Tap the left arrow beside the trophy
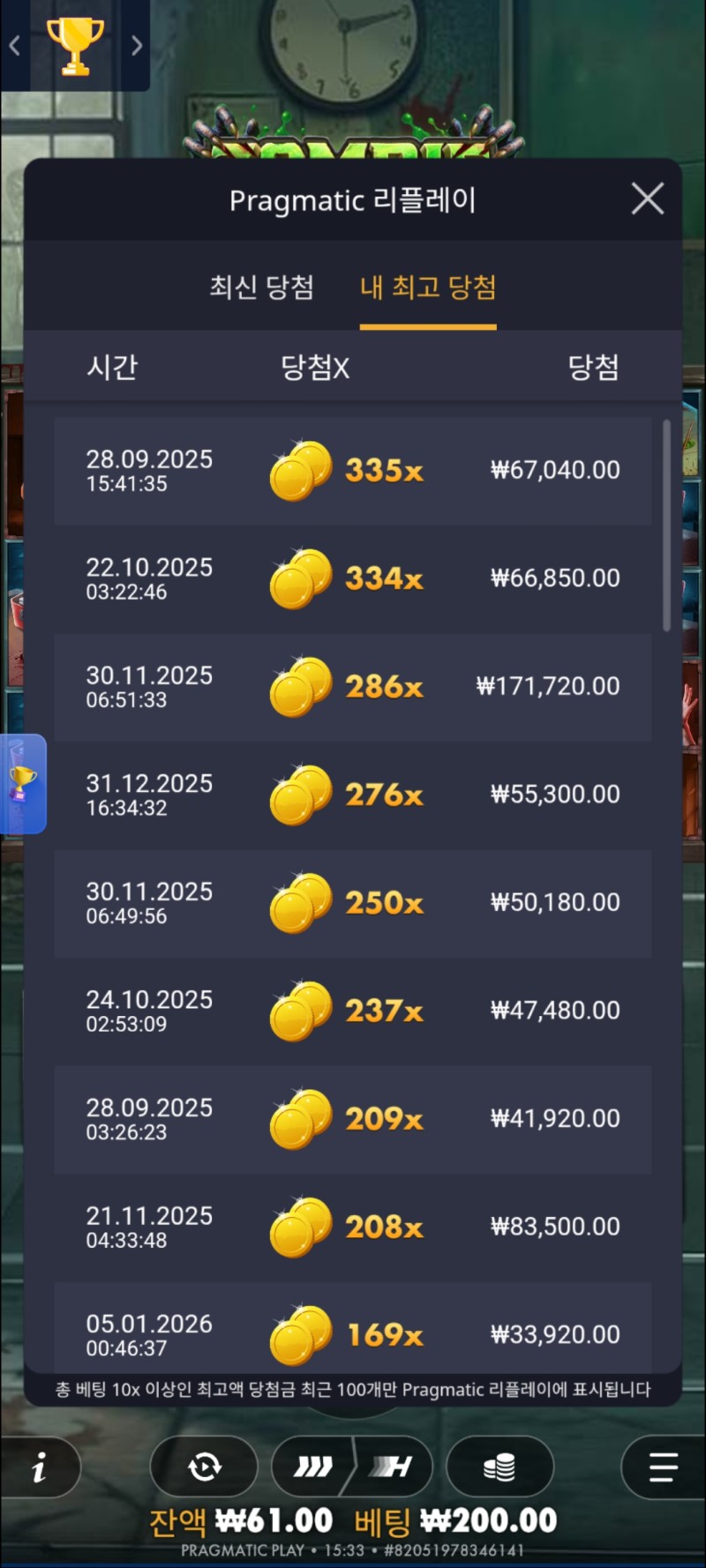This screenshot has height=1568, width=706. coord(15,46)
